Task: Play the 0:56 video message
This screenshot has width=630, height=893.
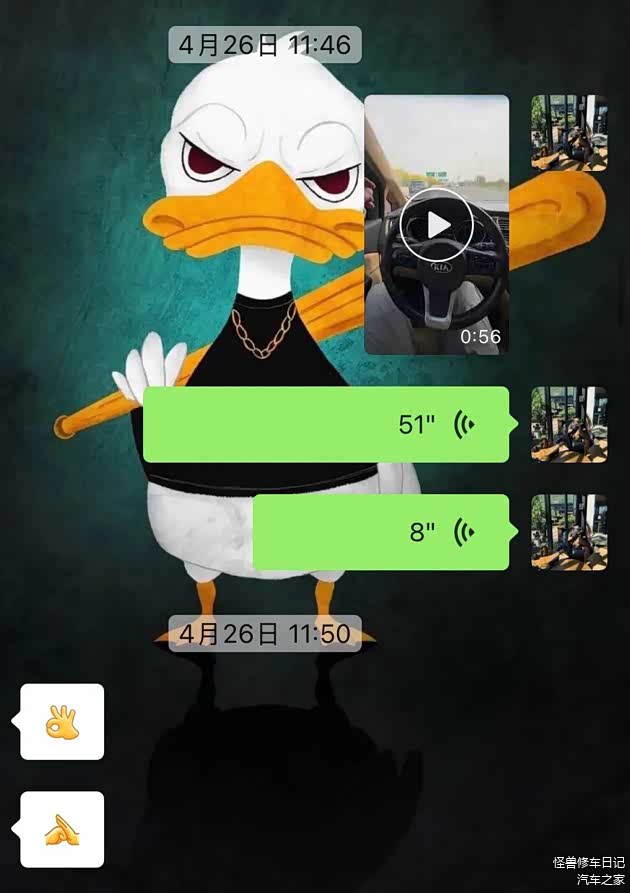Action: pyautogui.click(x=437, y=225)
